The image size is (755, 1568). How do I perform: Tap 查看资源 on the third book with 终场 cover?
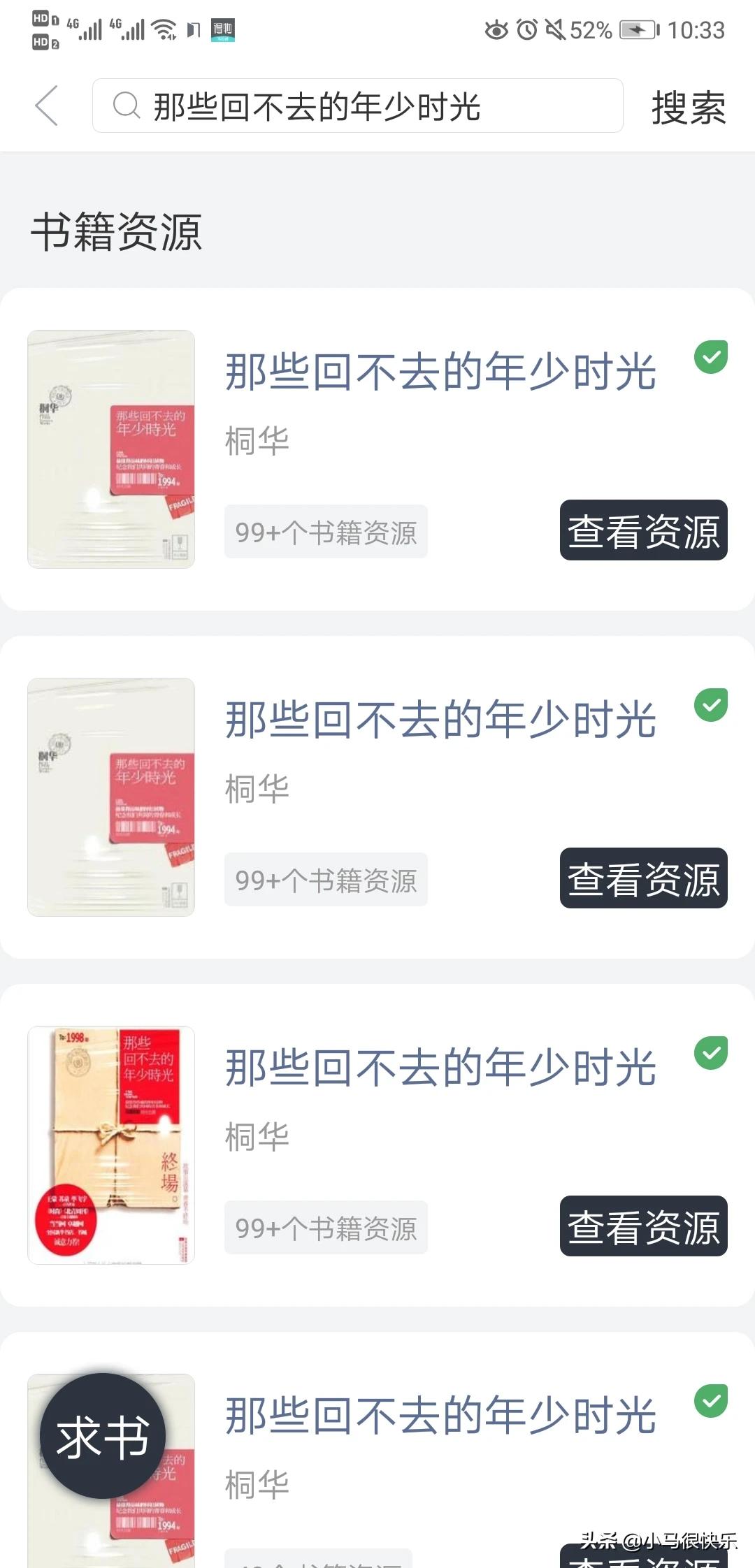[643, 1226]
